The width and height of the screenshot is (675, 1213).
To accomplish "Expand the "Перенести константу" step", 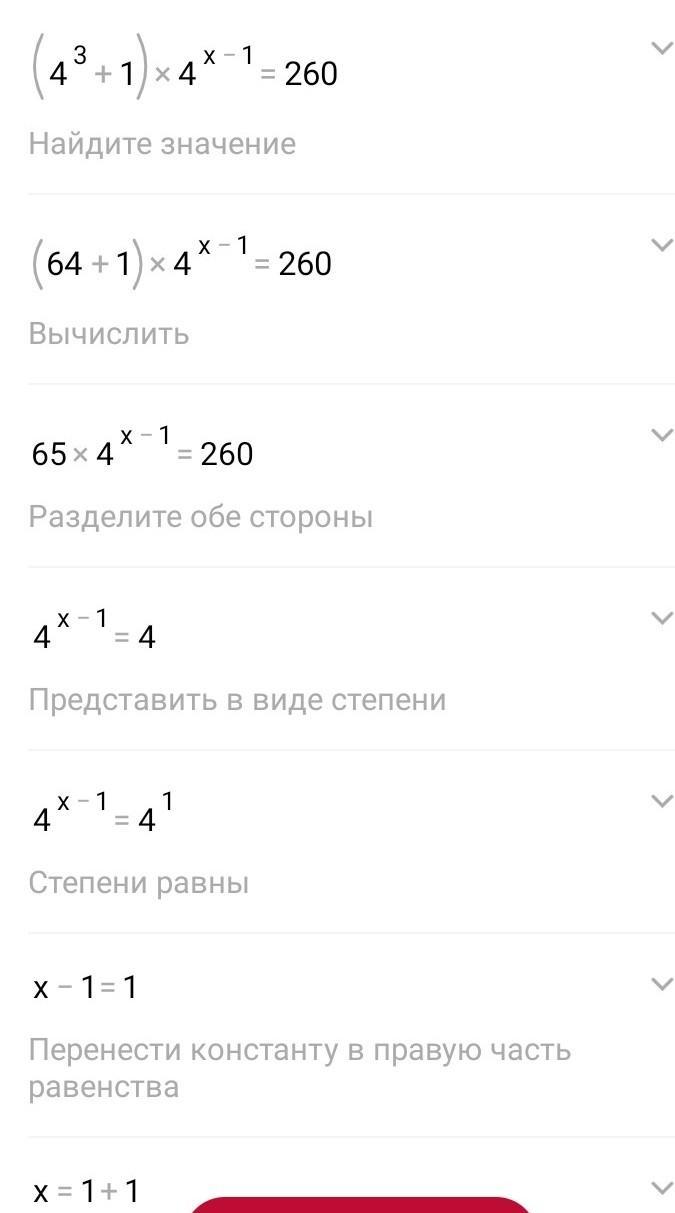I will pyautogui.click(x=661, y=985).
